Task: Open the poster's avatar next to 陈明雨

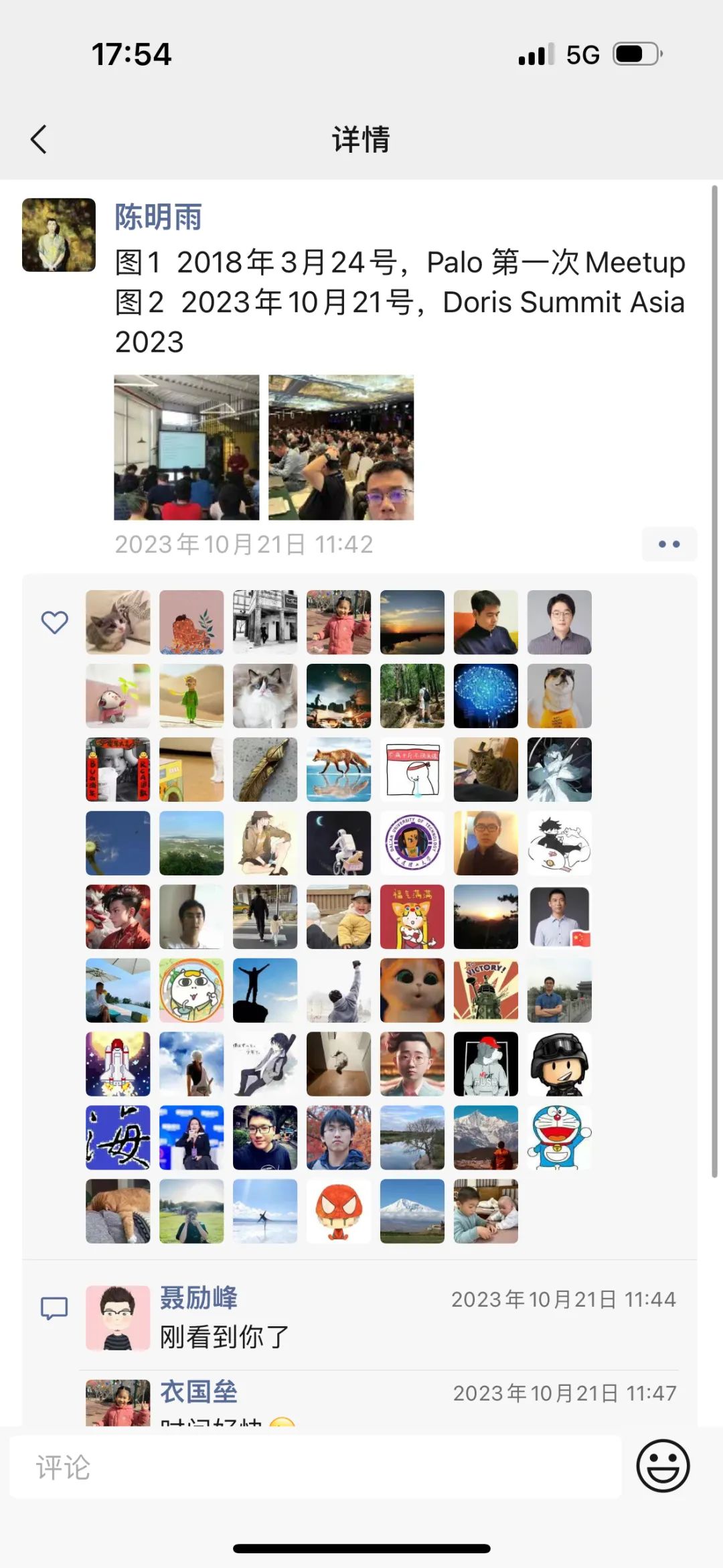Action: (x=59, y=234)
